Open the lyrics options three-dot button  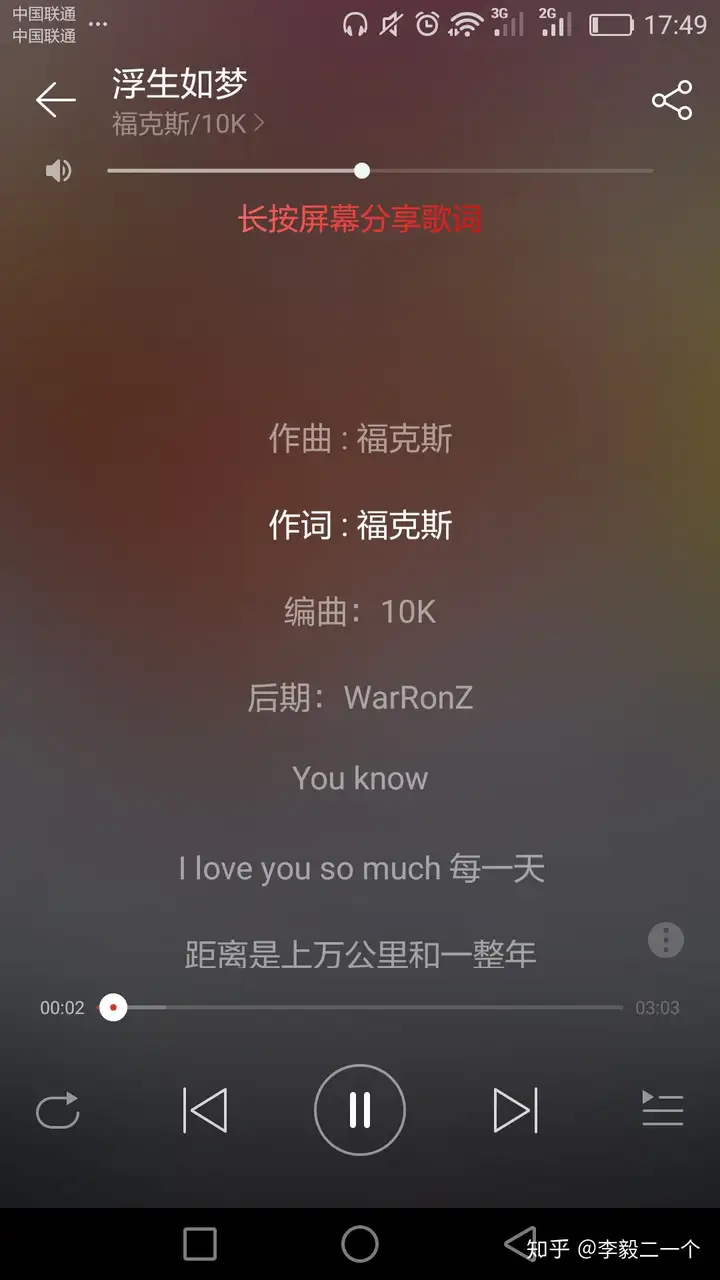point(666,940)
